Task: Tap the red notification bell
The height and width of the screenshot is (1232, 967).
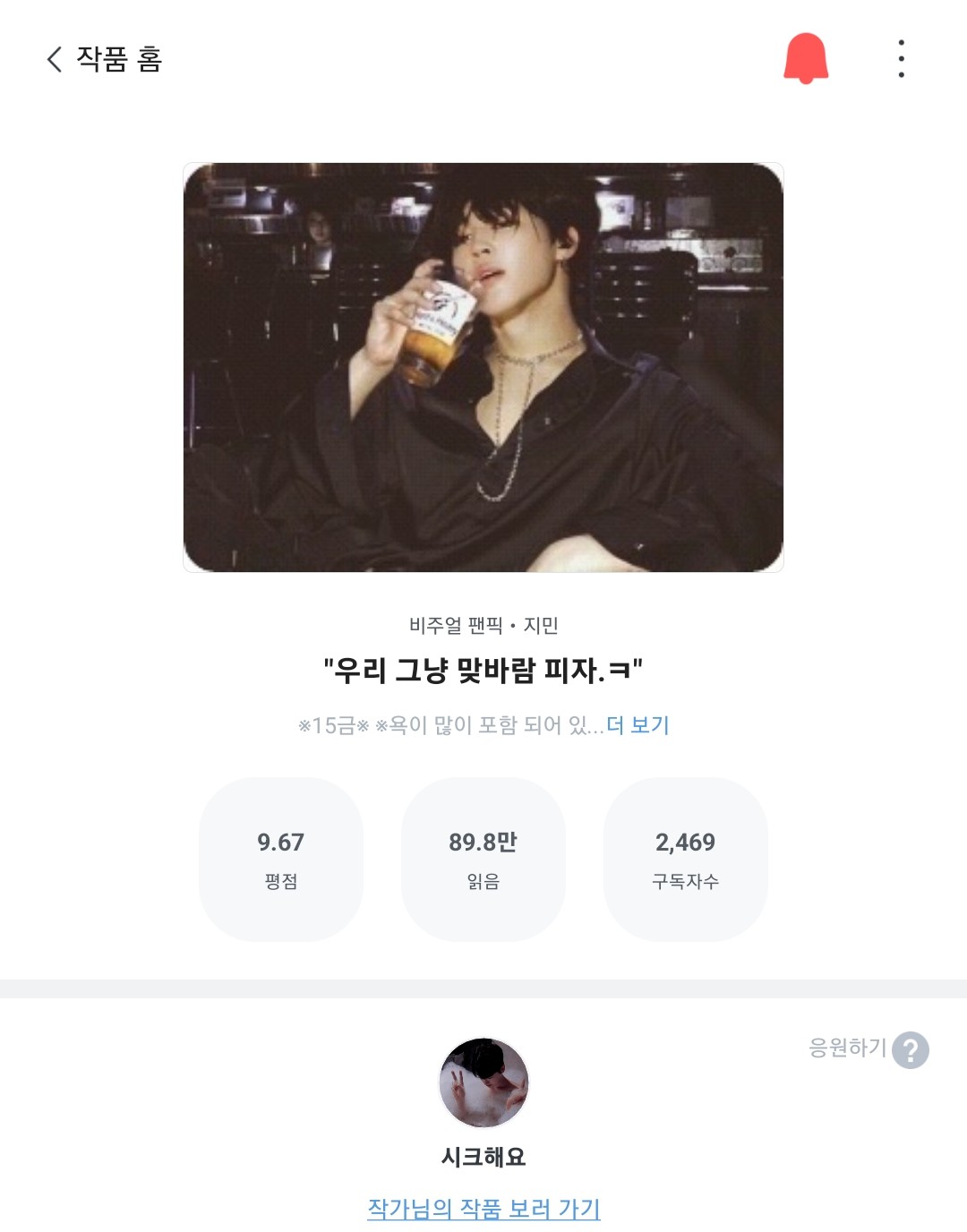Action: click(806, 59)
